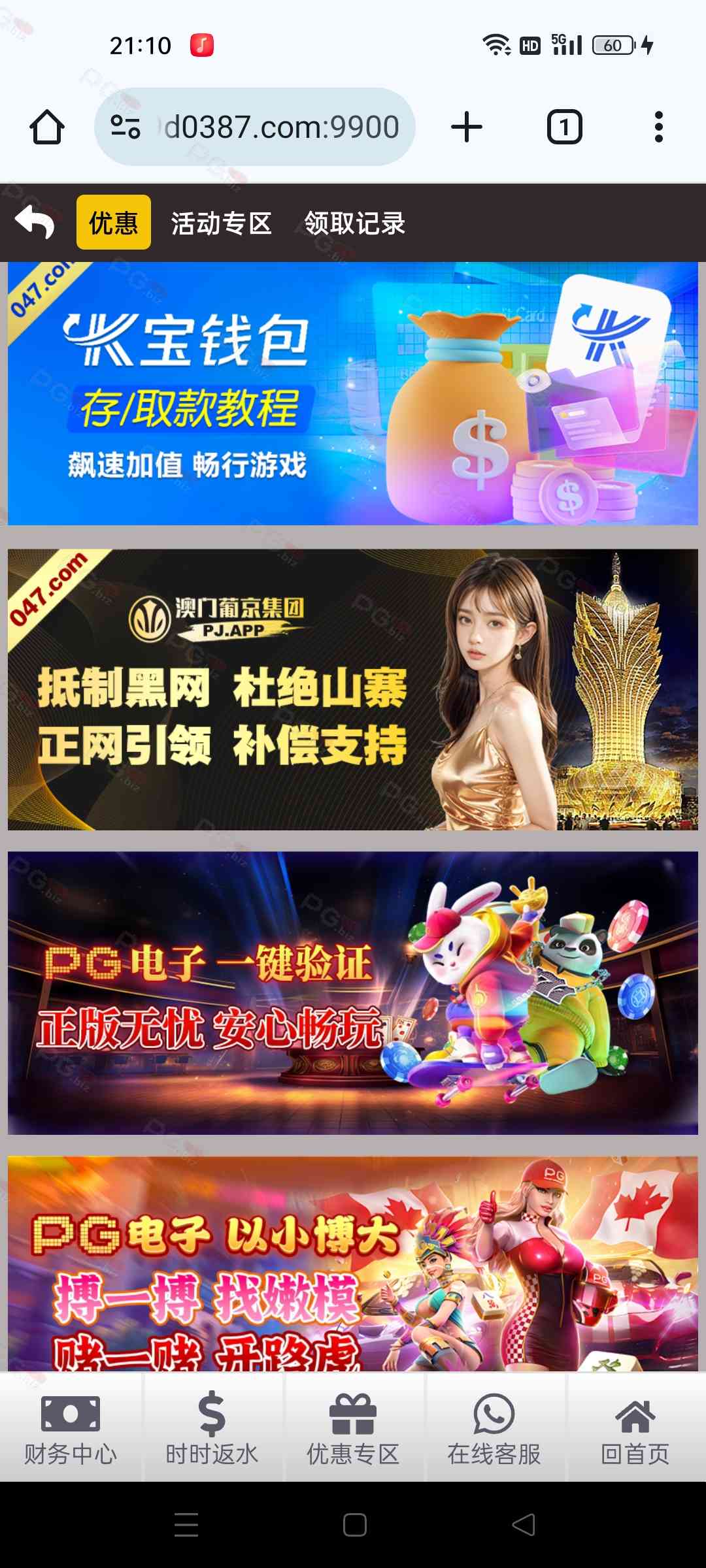706x1568 pixels.
Task: Open the tab switcher
Action: tap(564, 127)
